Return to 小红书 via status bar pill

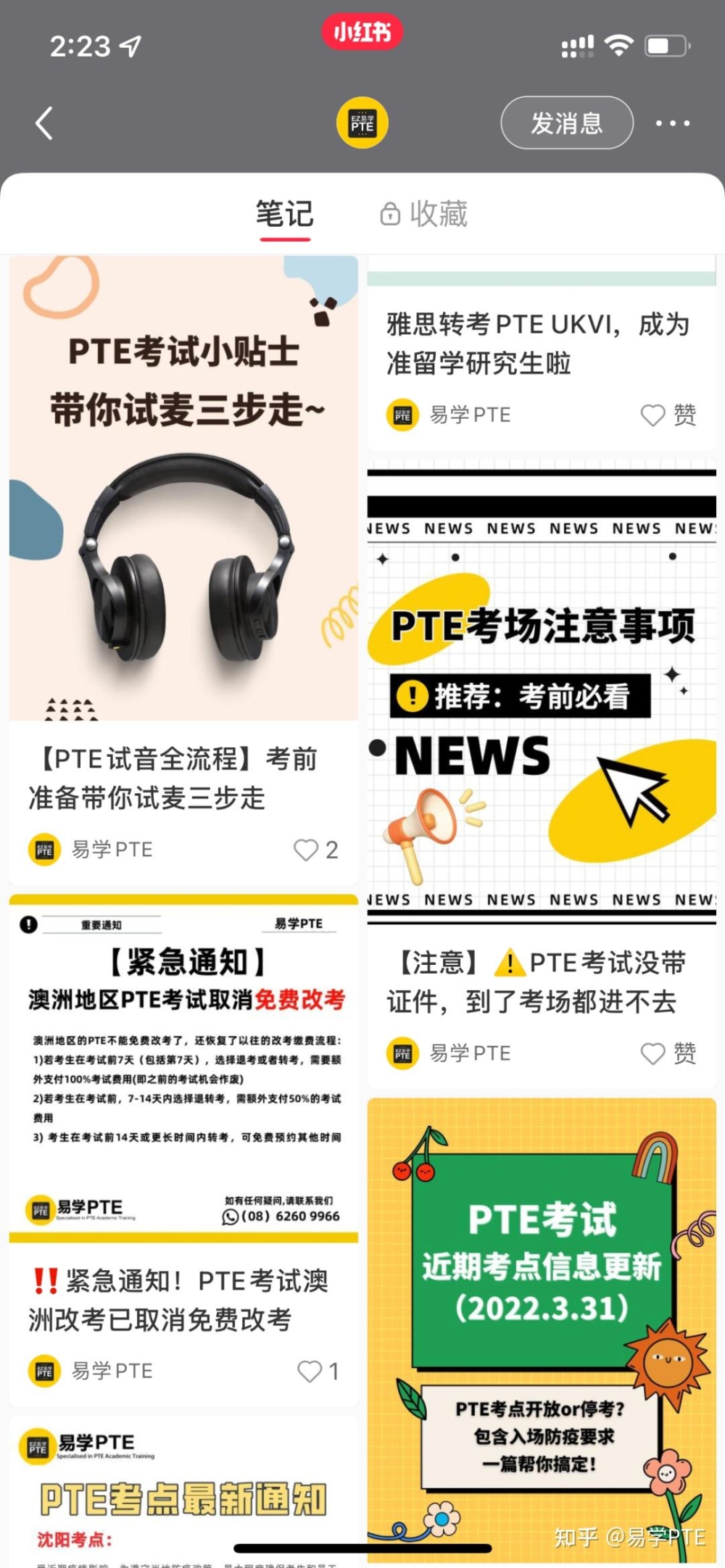coord(362,32)
